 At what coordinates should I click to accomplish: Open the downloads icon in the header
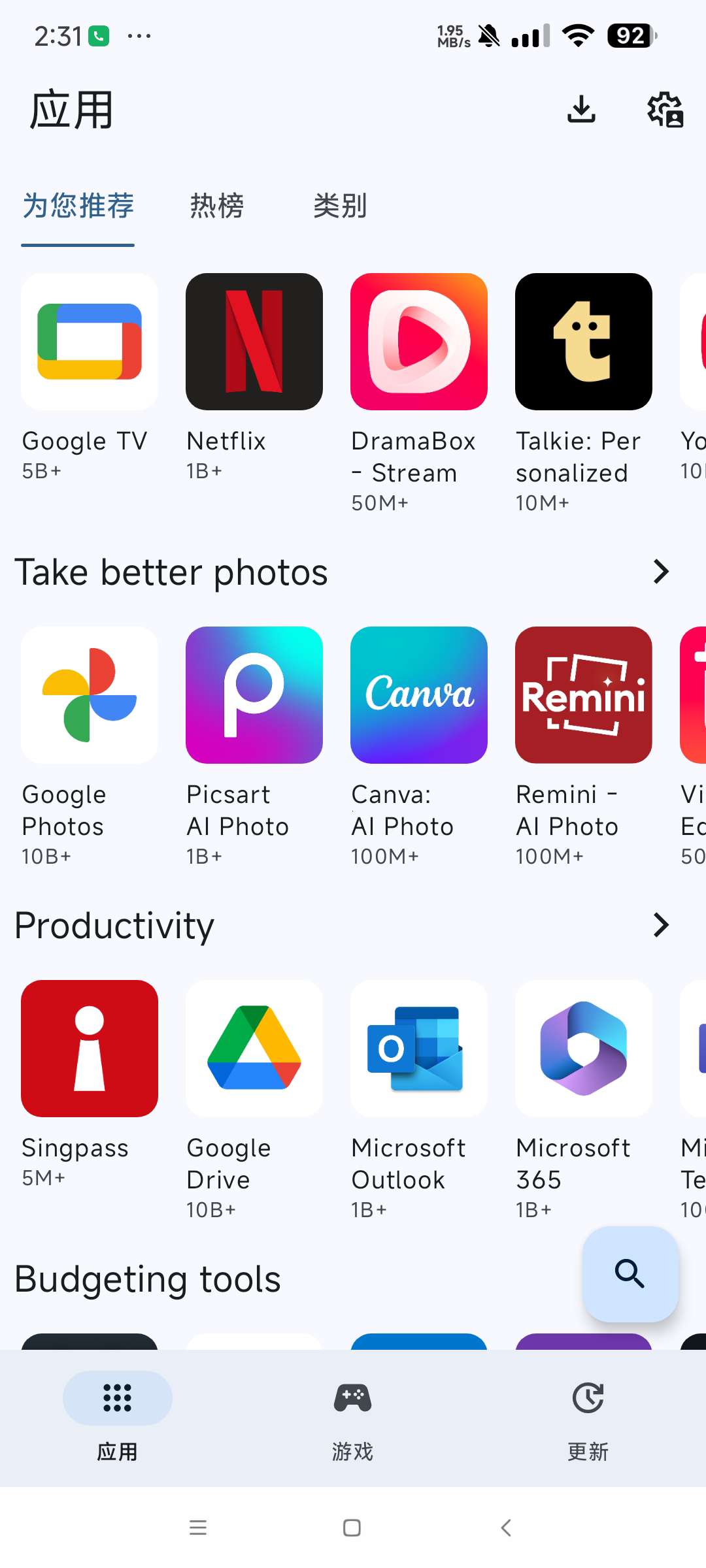tap(581, 109)
